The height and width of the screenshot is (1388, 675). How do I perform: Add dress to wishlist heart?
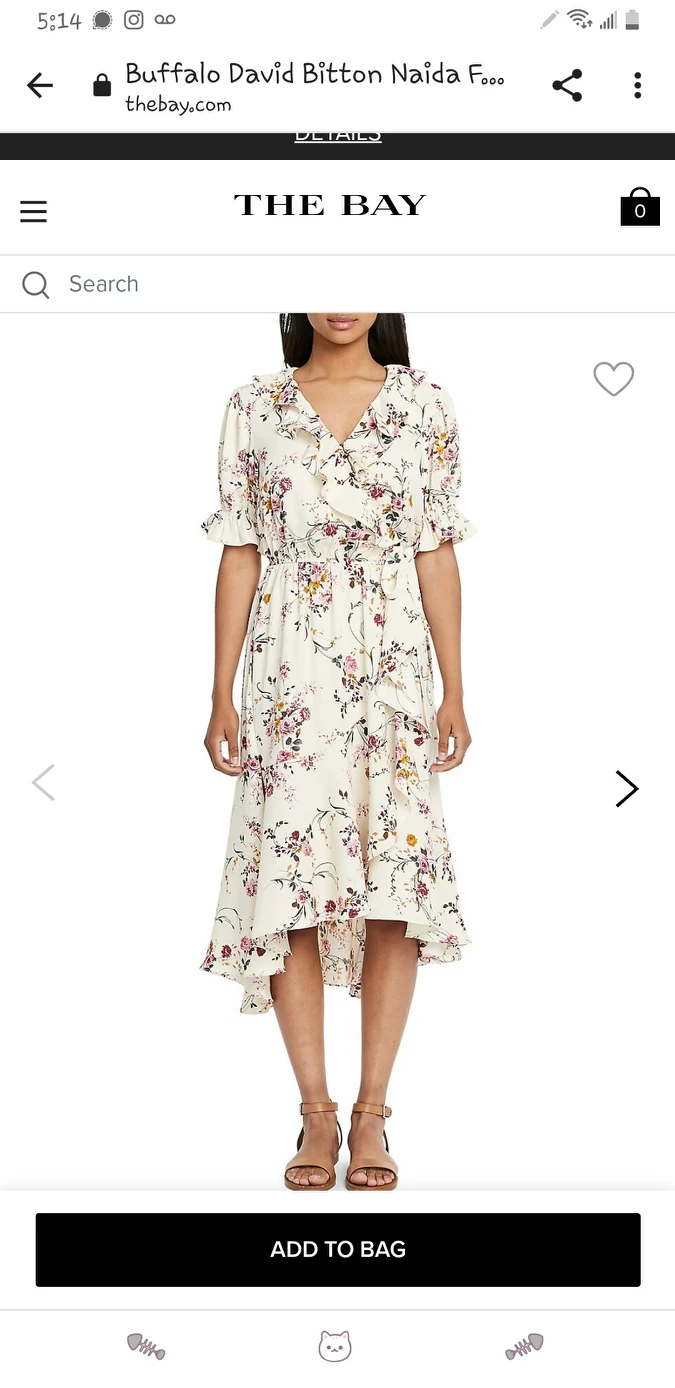613,379
